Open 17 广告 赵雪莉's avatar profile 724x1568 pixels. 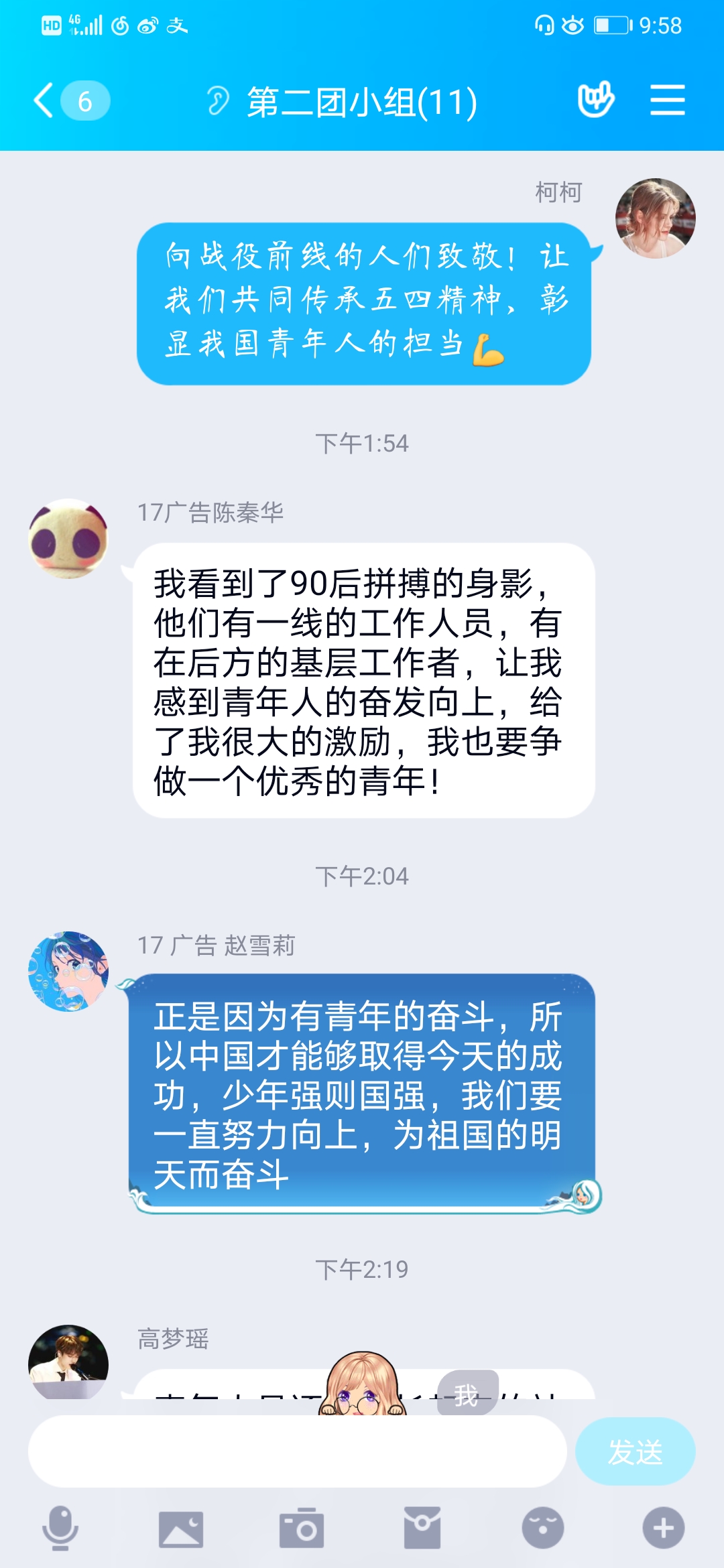68,971
